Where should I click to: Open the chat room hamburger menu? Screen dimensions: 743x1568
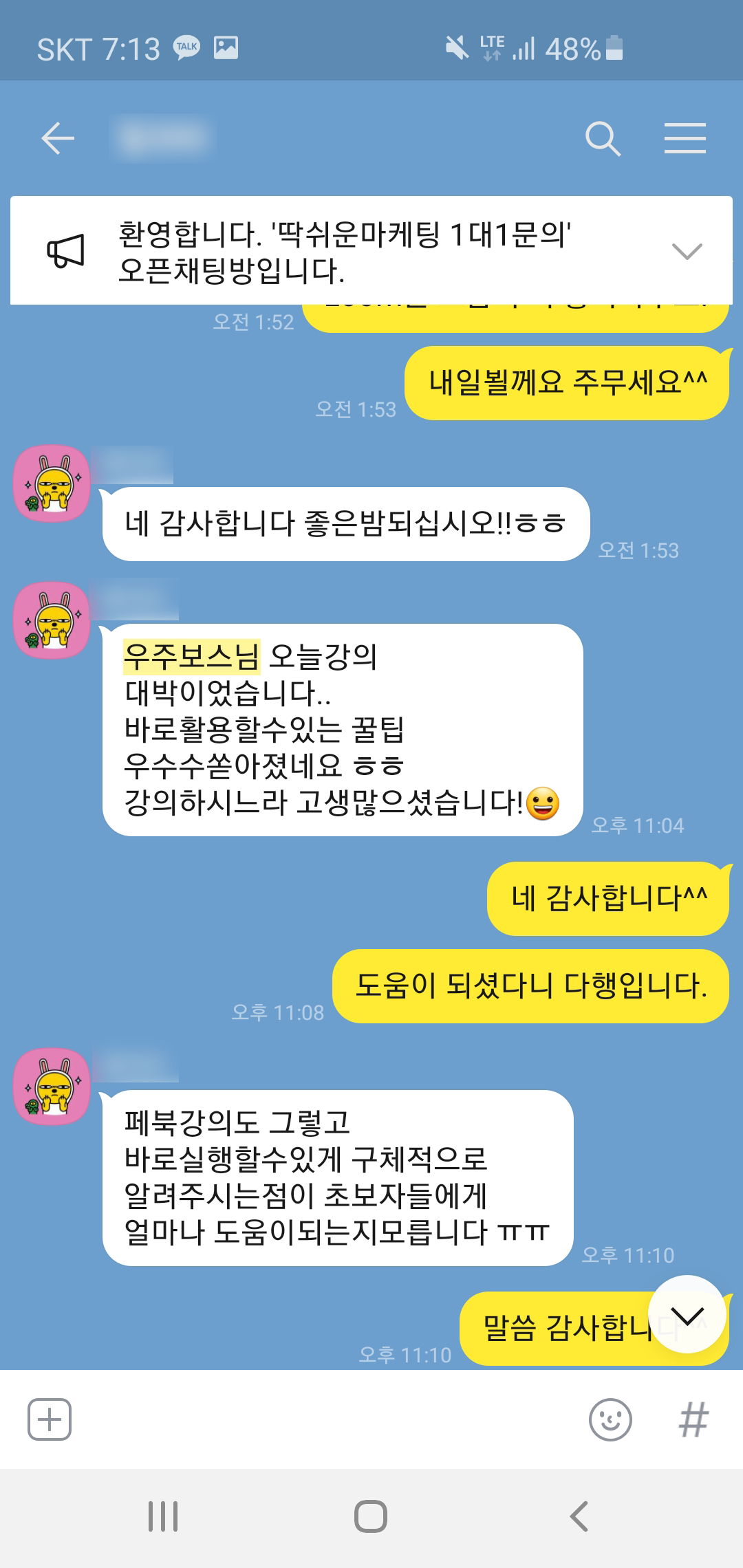click(685, 139)
